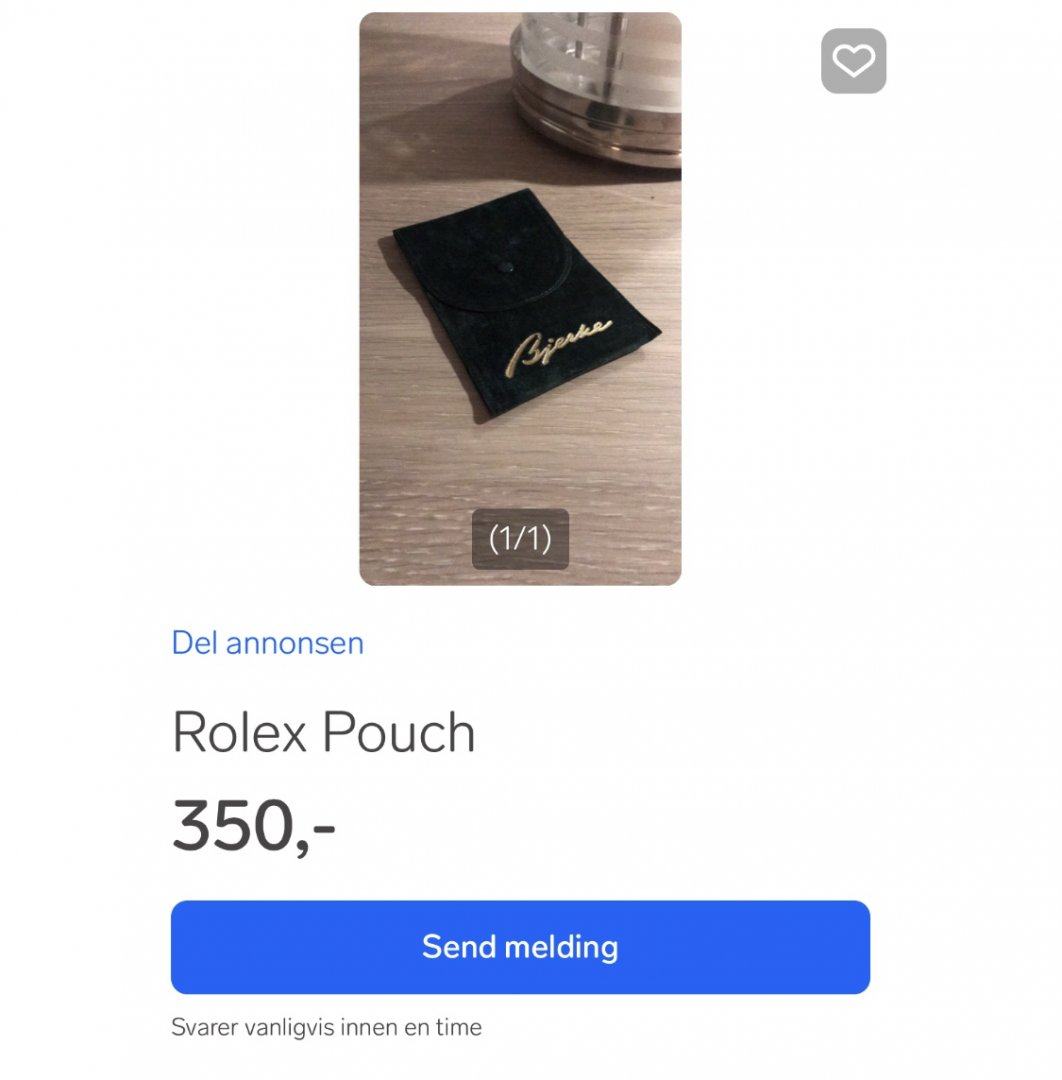The height and width of the screenshot is (1080, 1062).
Task: Favorite the Rolex Pouch listing with heart icon
Action: point(853,62)
